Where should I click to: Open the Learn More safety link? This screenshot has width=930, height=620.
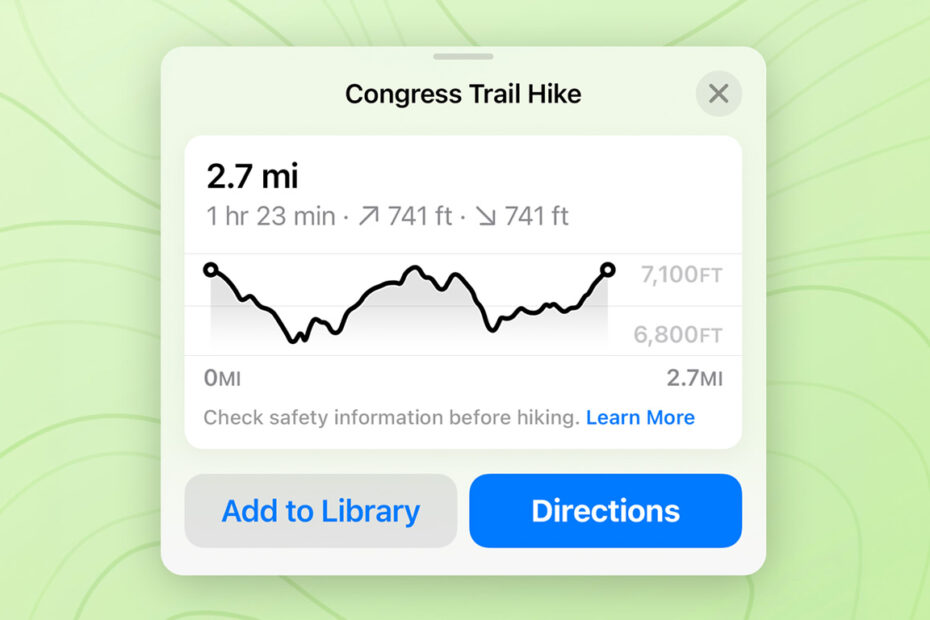[x=640, y=417]
